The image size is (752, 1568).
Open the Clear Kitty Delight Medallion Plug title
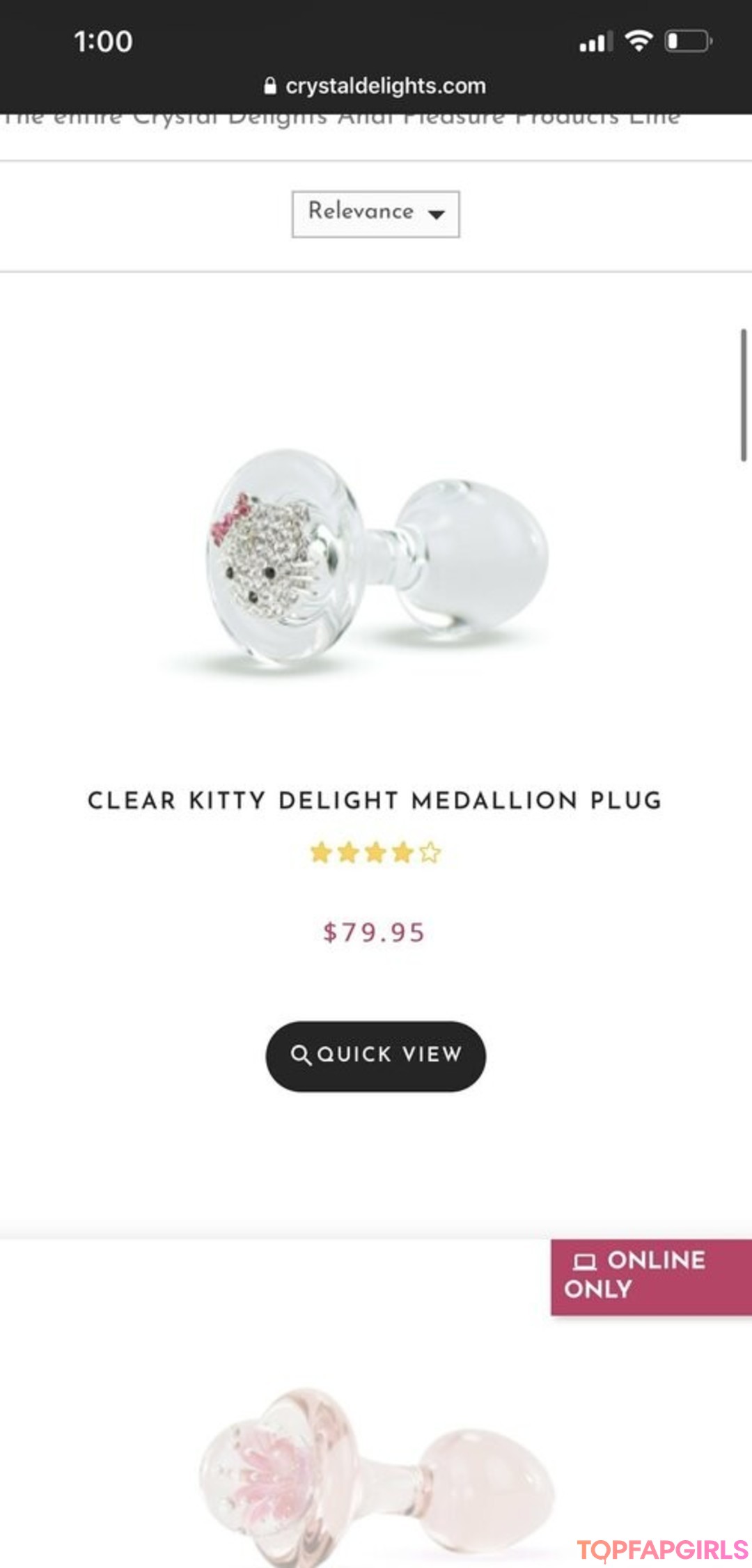375,800
